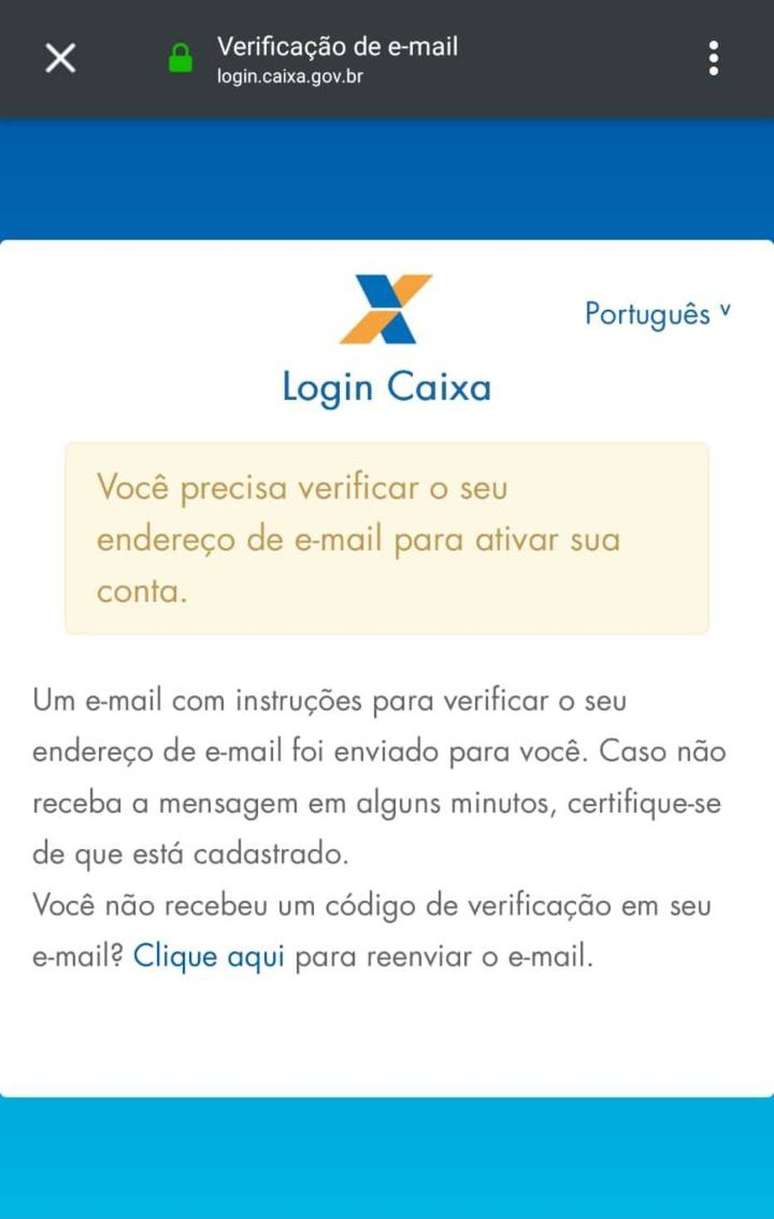Tap the blue header bar

pyautogui.click(x=387, y=175)
